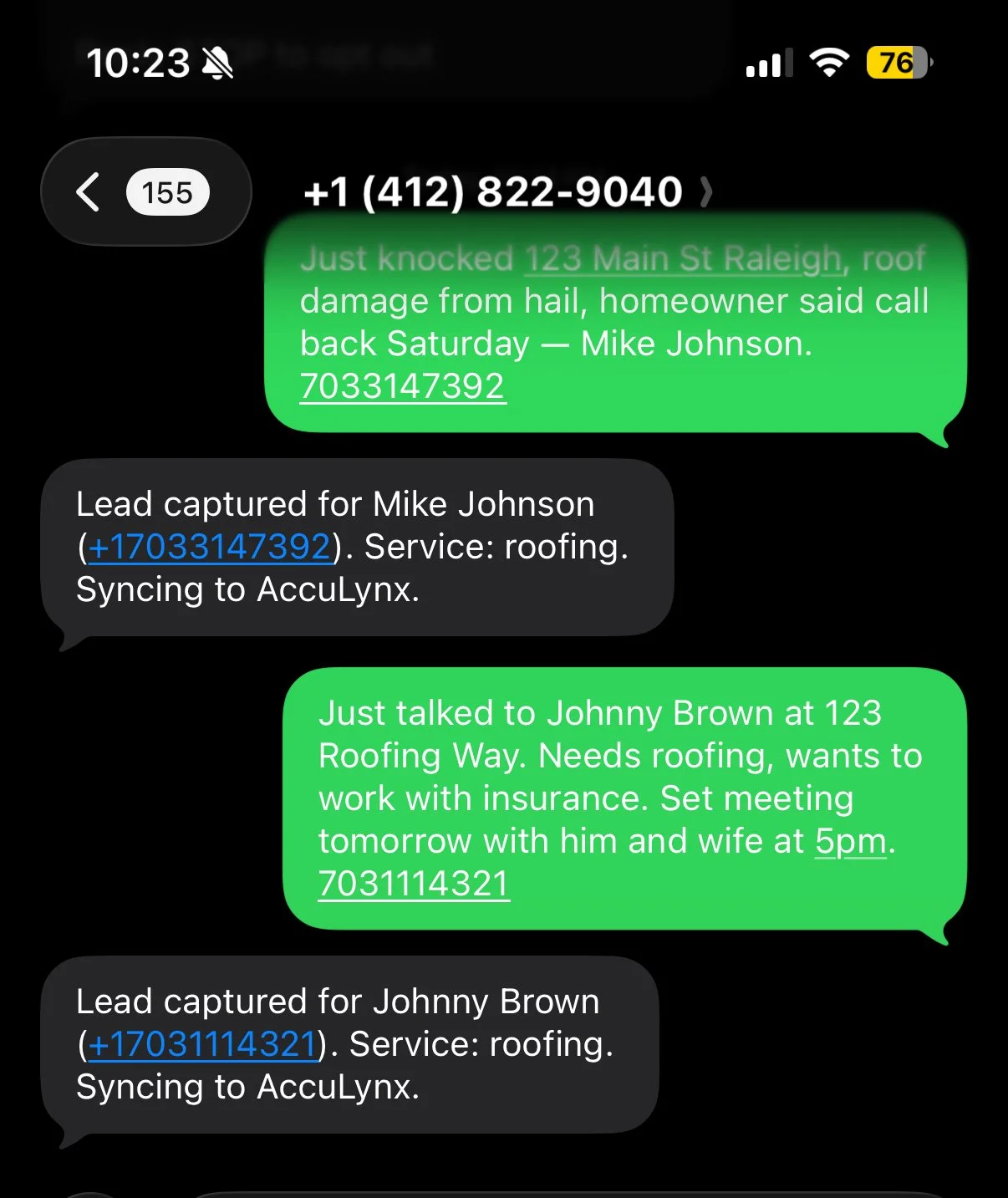Select the Lead captured Mike Johnson bubble
Screen dimensions: 1008x1198
(x=359, y=547)
